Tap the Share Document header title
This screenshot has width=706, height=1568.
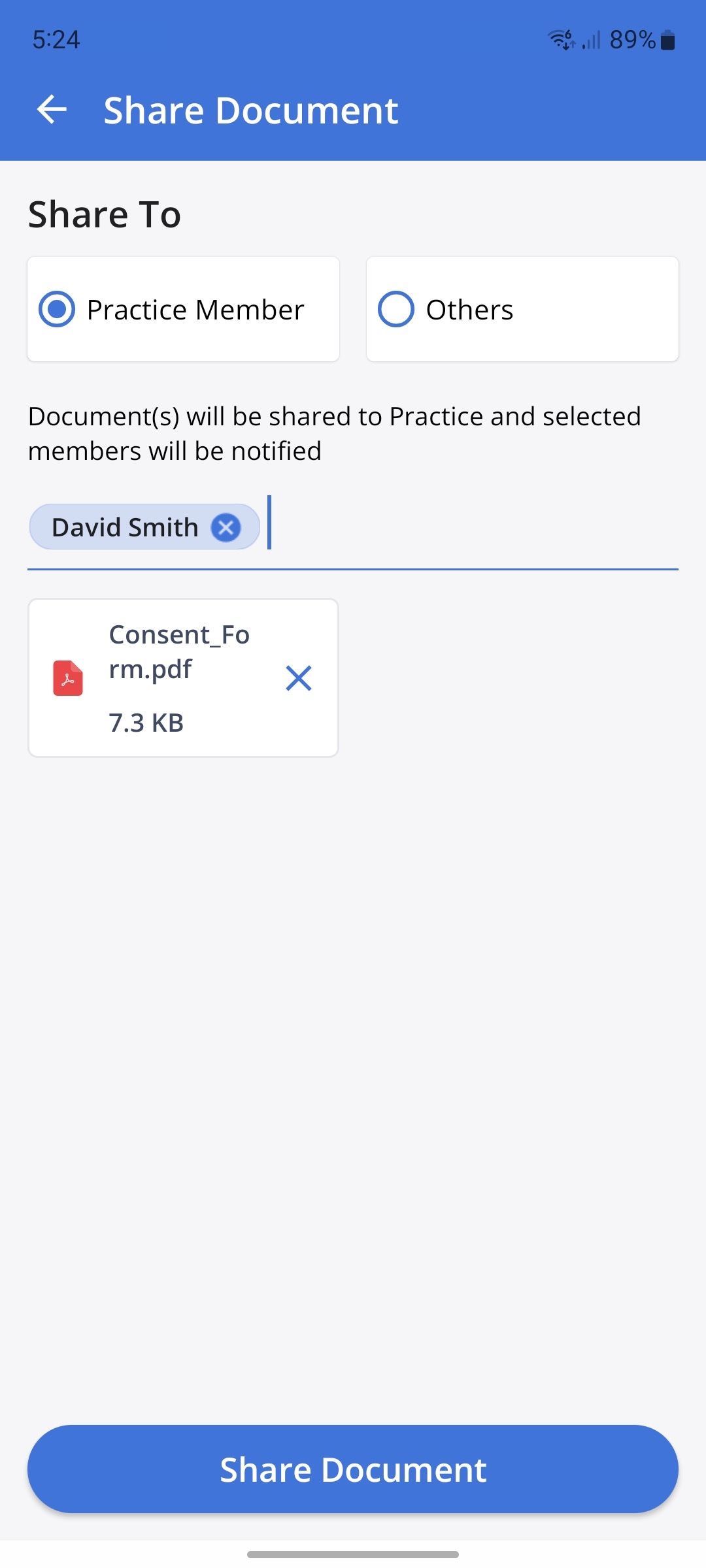click(250, 110)
